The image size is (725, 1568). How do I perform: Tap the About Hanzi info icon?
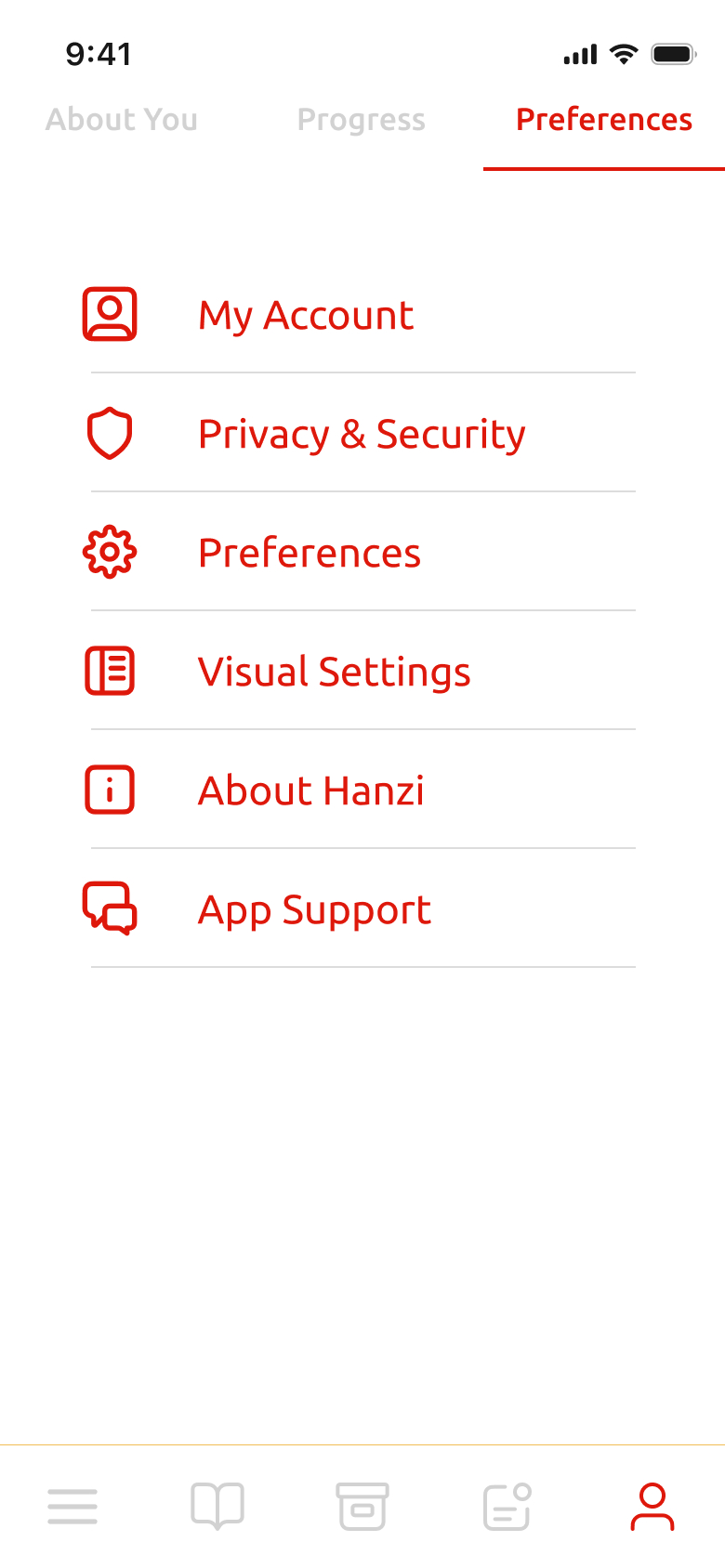(109, 790)
